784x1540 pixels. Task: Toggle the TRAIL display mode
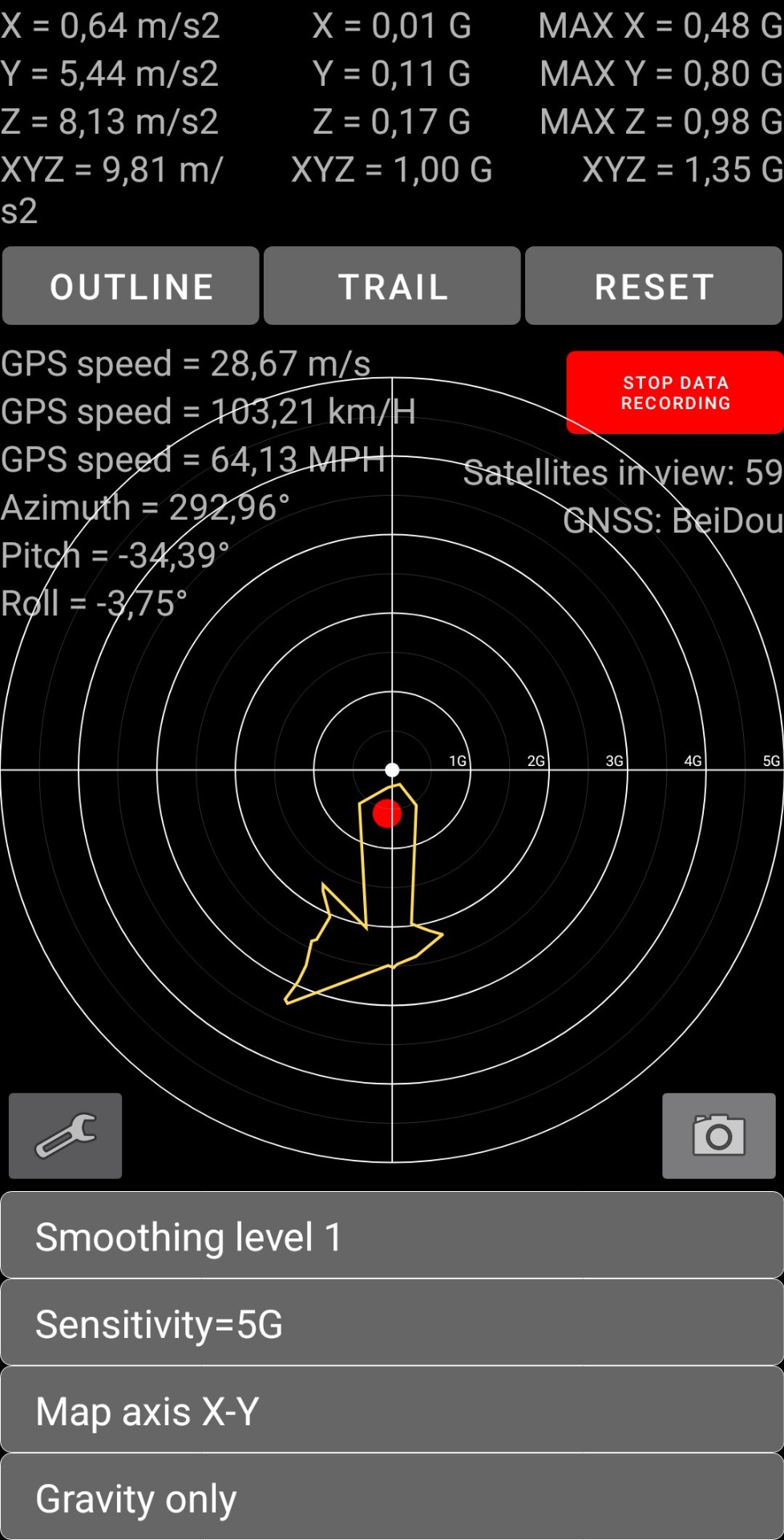tap(391, 286)
